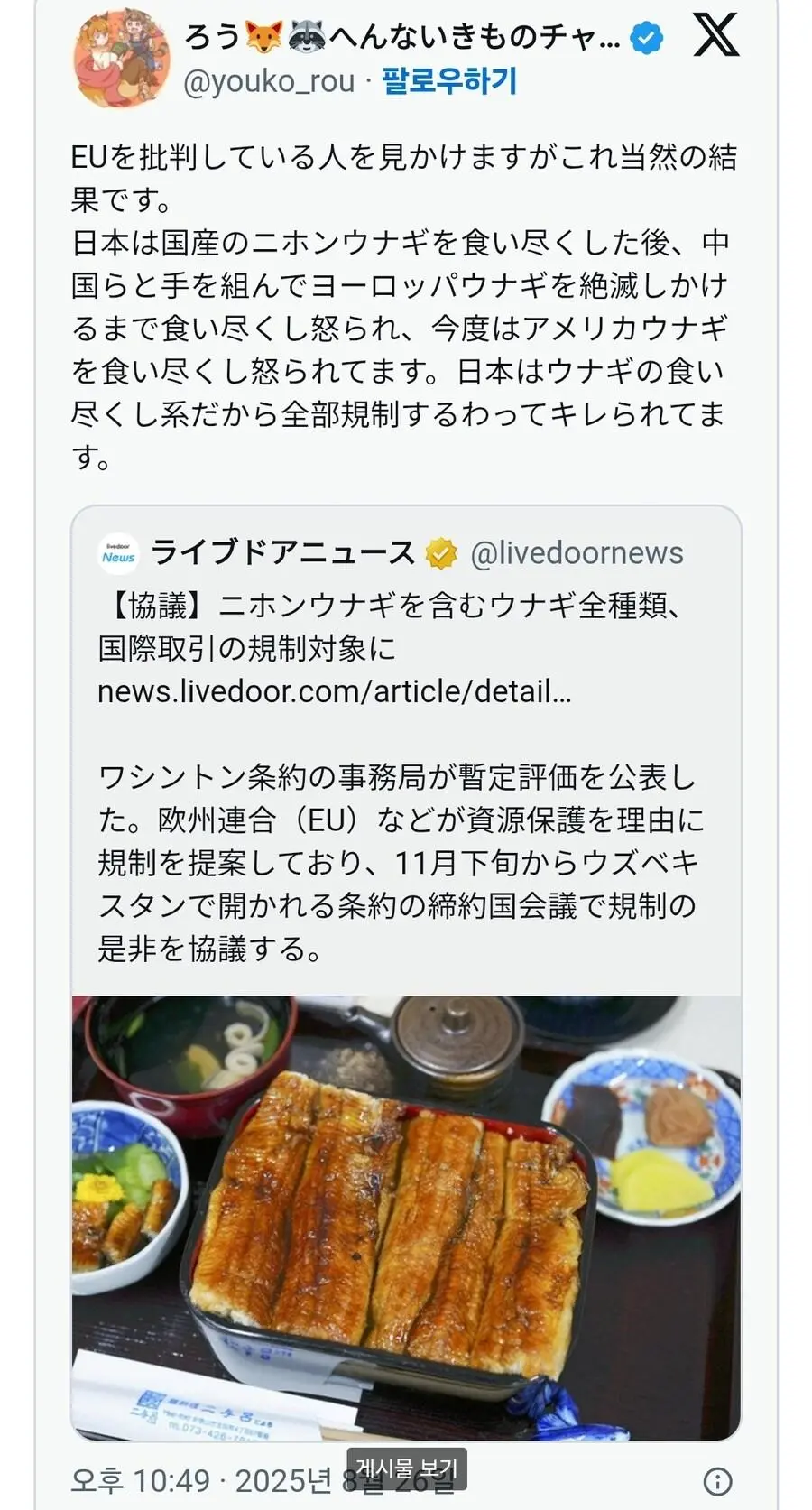The width and height of the screenshot is (812, 1510).
Task: Open the ろう profile avatar
Action: click(120, 58)
